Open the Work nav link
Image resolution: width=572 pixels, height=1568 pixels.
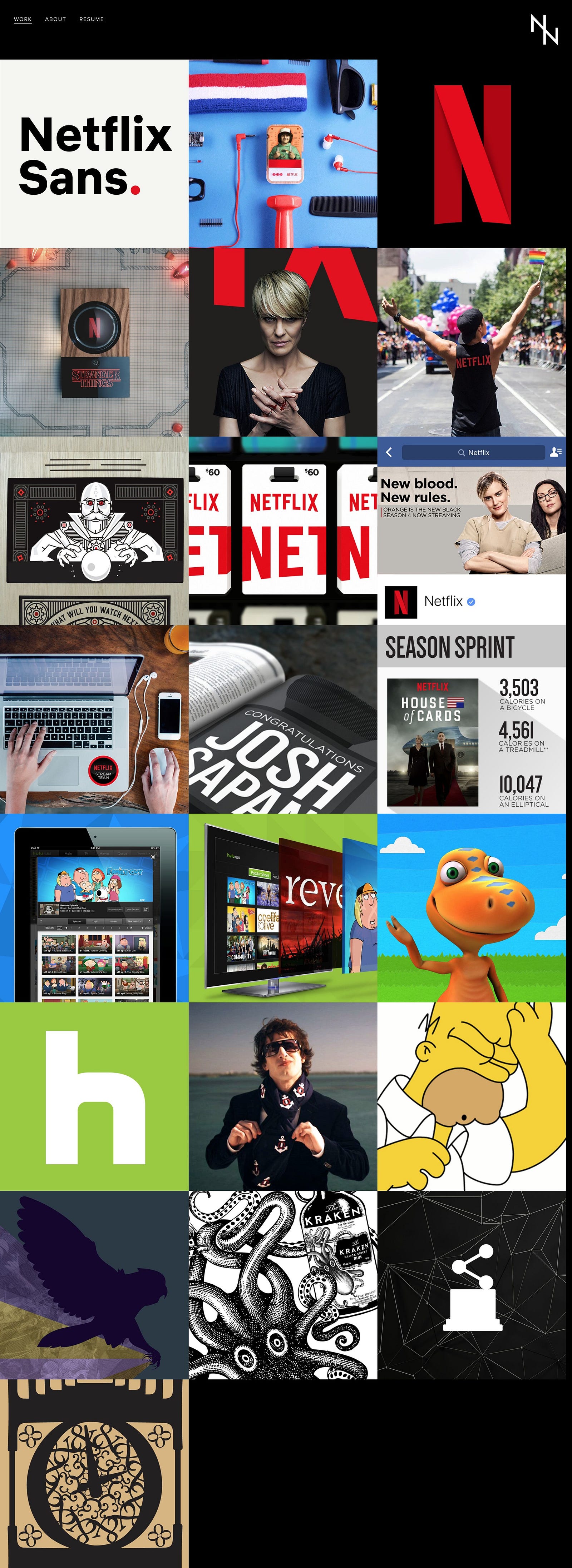(x=23, y=20)
